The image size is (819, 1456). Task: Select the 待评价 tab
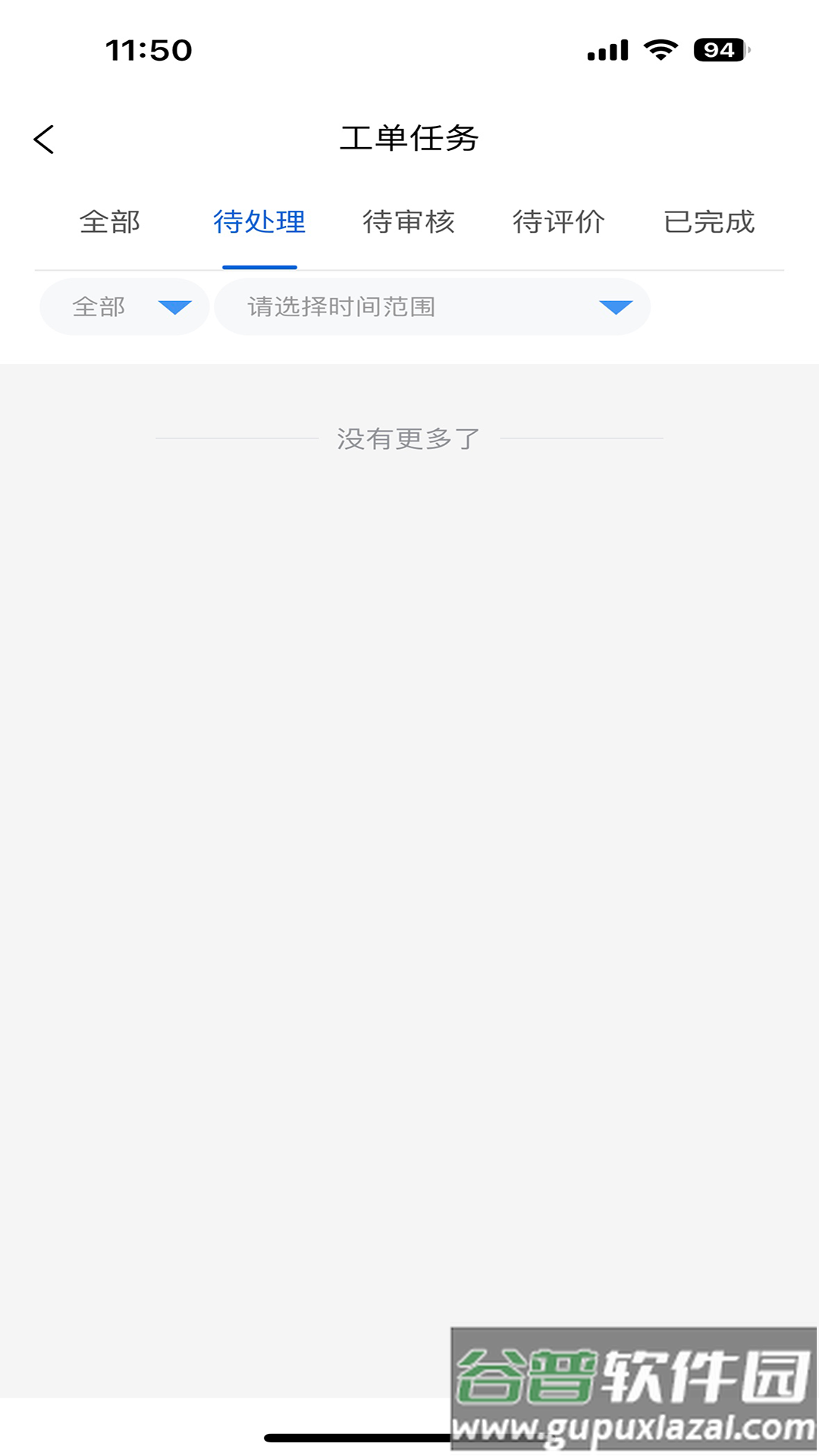pos(559,222)
